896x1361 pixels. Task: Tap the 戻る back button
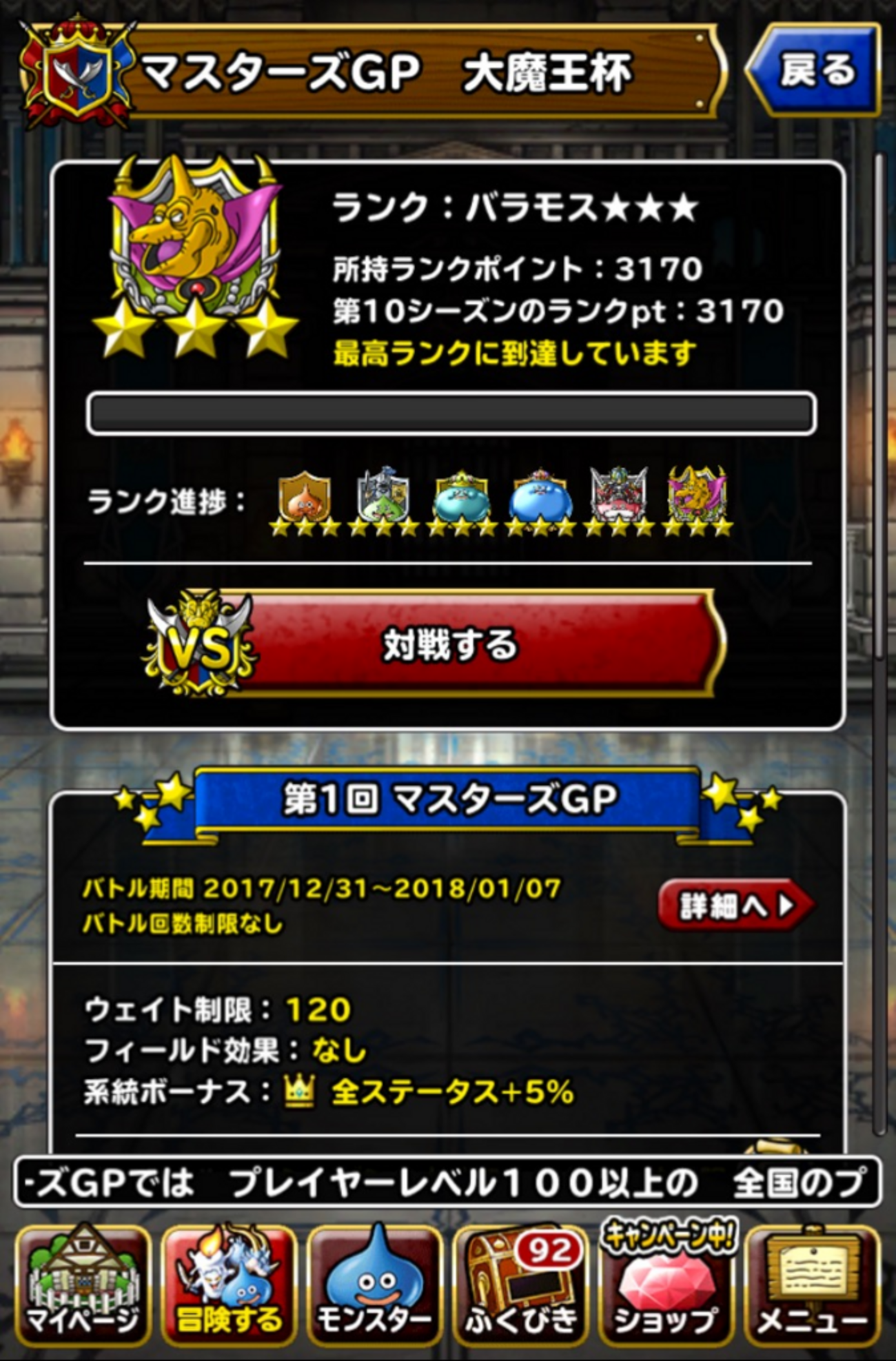(x=815, y=71)
